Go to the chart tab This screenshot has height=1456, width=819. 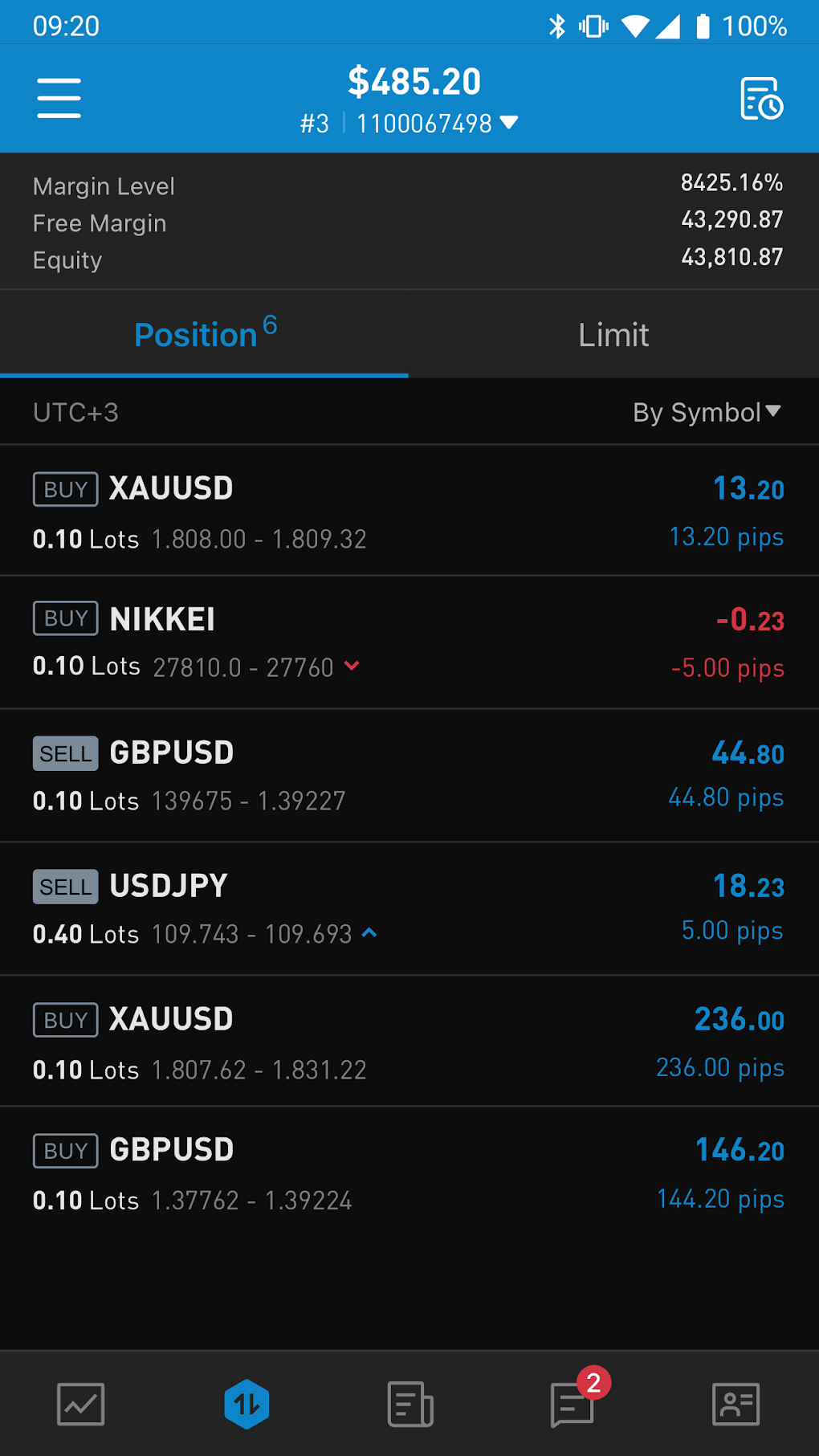[x=81, y=1405]
